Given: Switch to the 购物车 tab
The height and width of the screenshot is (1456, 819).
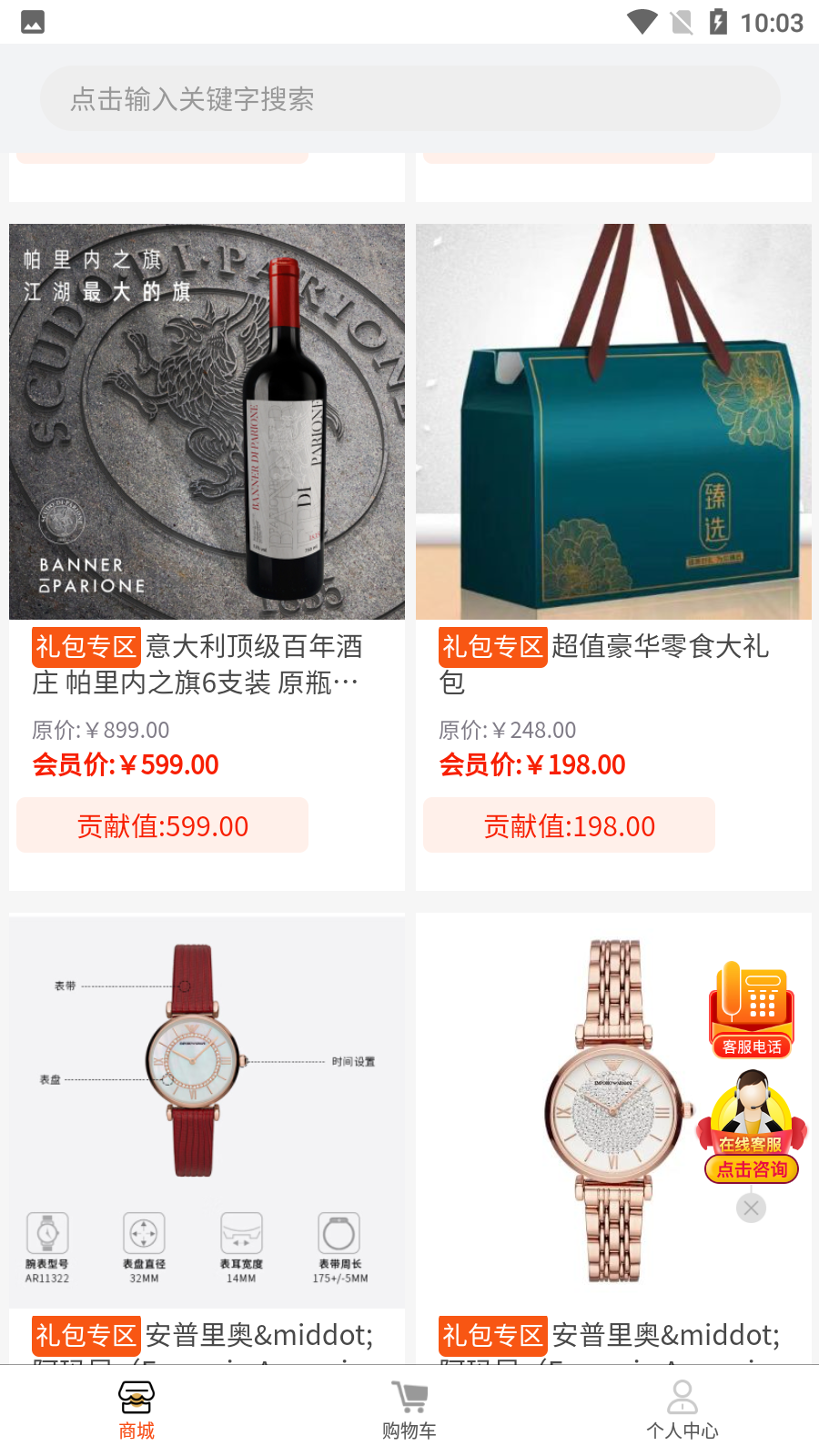Looking at the screenshot, I should tap(409, 1410).
